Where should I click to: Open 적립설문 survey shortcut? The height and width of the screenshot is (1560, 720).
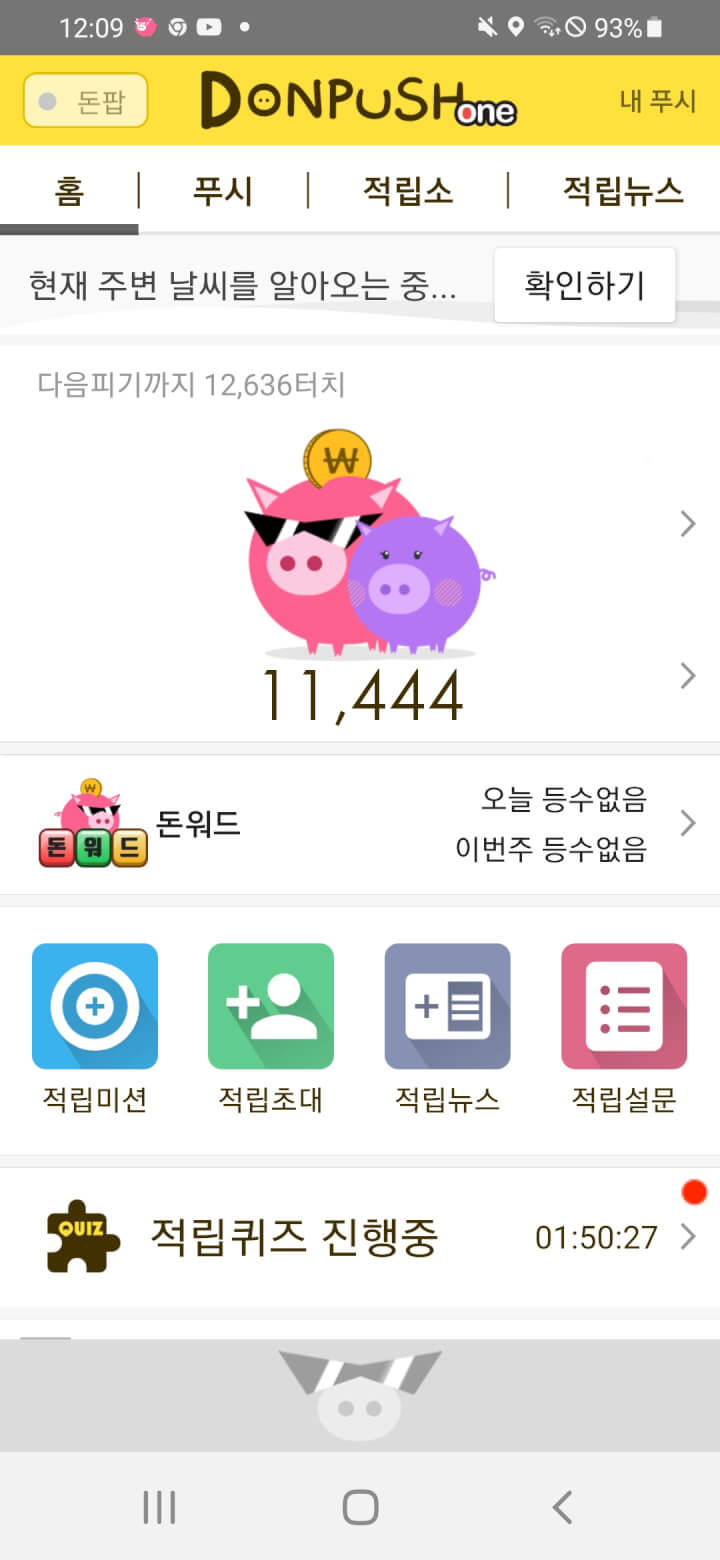624,1027
